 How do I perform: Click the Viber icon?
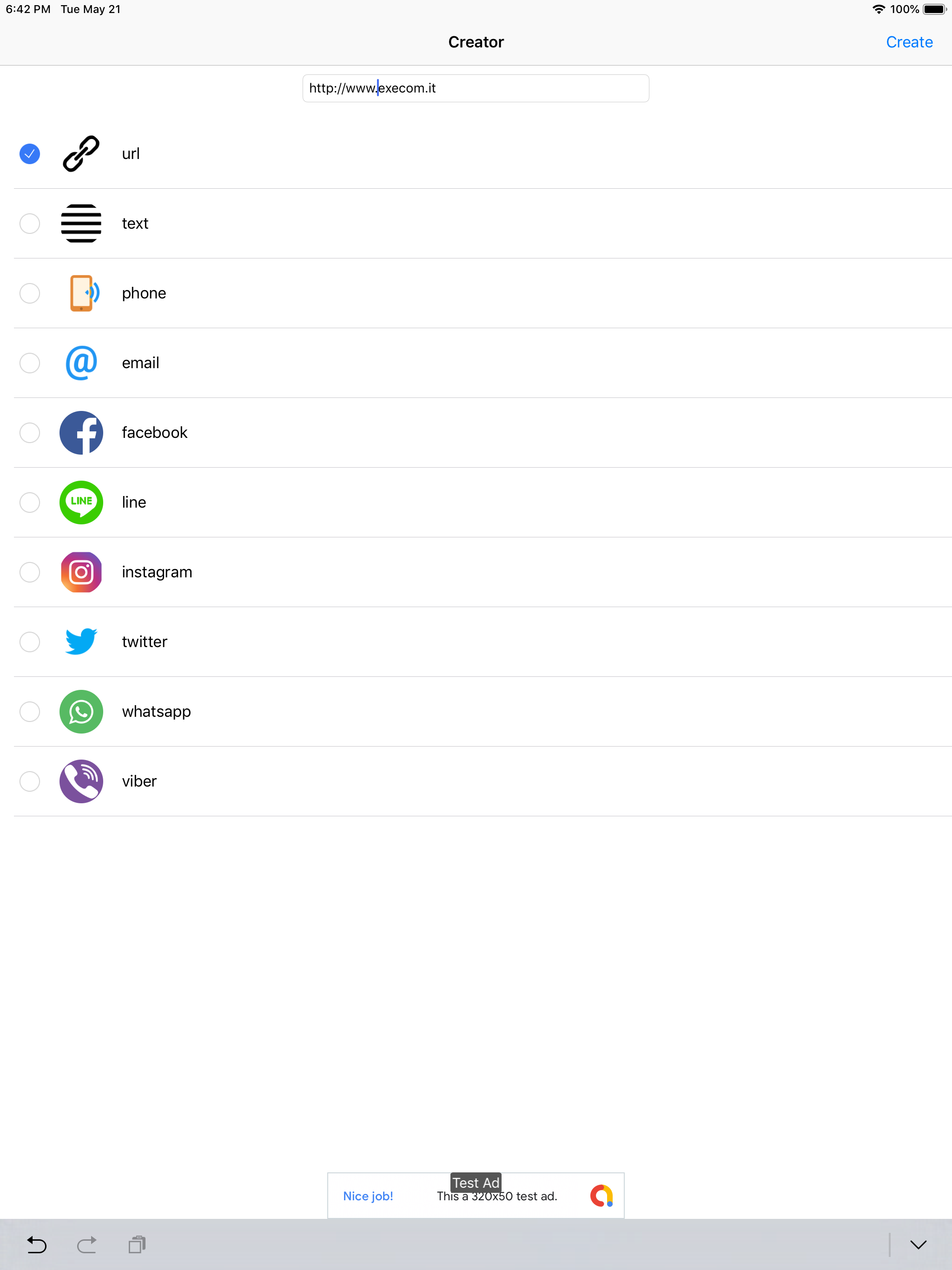coord(81,781)
